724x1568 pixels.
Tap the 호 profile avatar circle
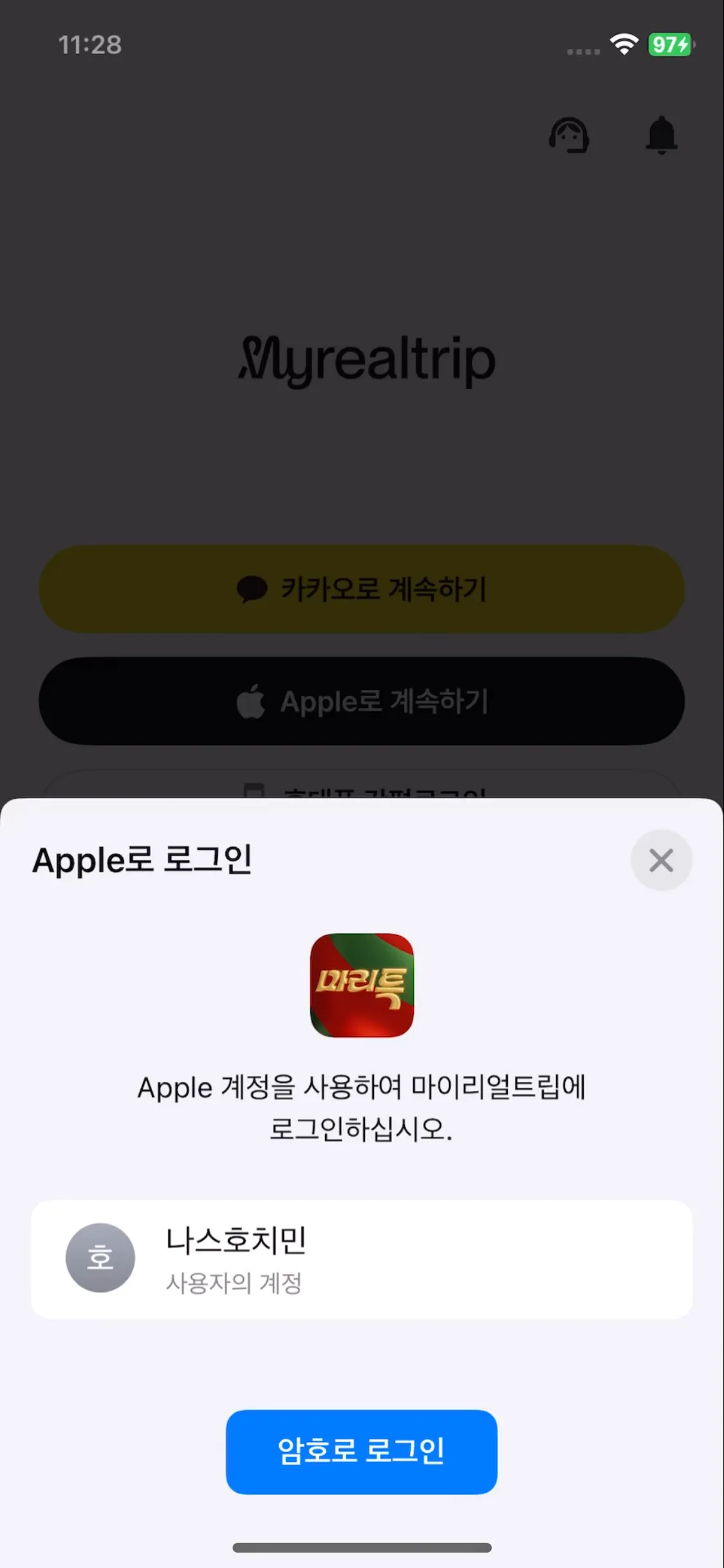[x=100, y=1258]
